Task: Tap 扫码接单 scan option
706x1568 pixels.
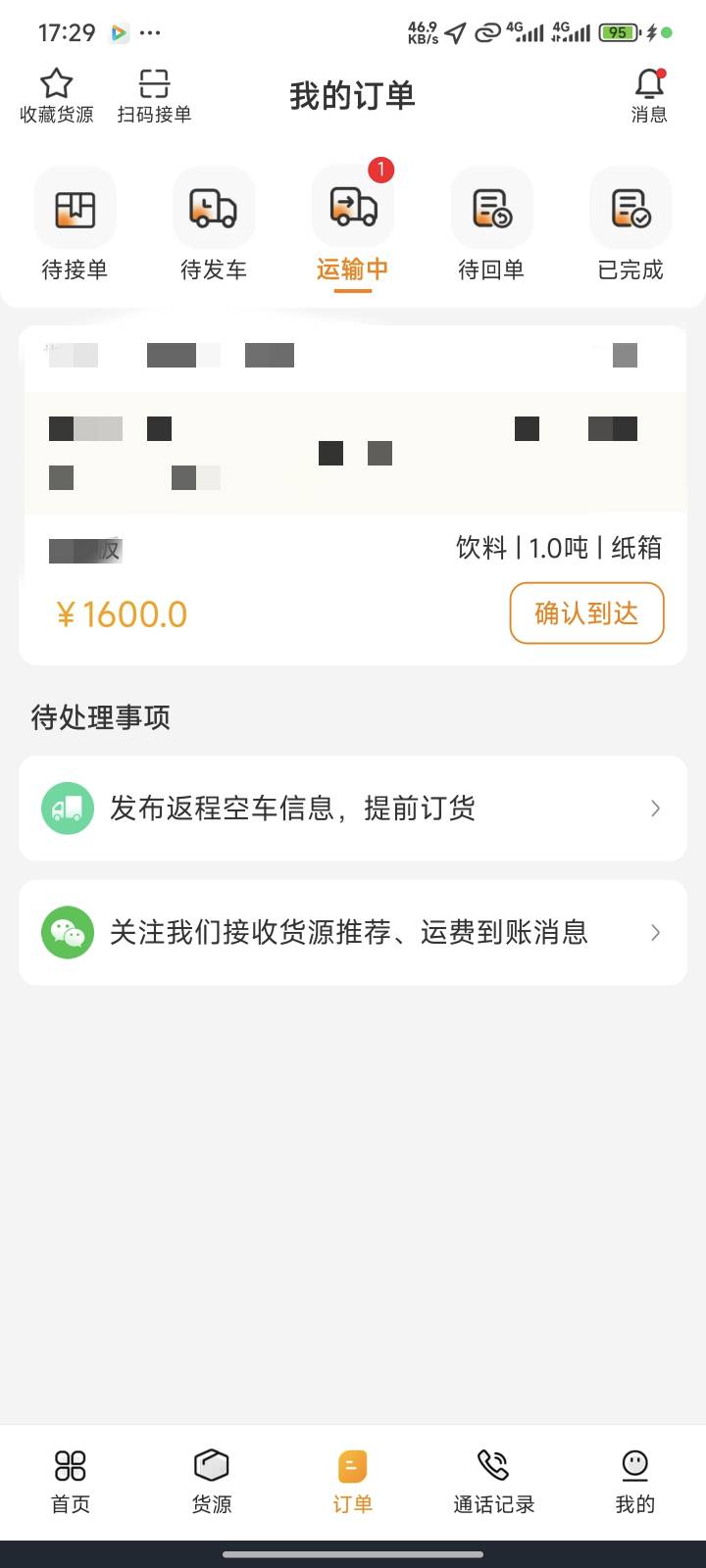Action: [154, 96]
